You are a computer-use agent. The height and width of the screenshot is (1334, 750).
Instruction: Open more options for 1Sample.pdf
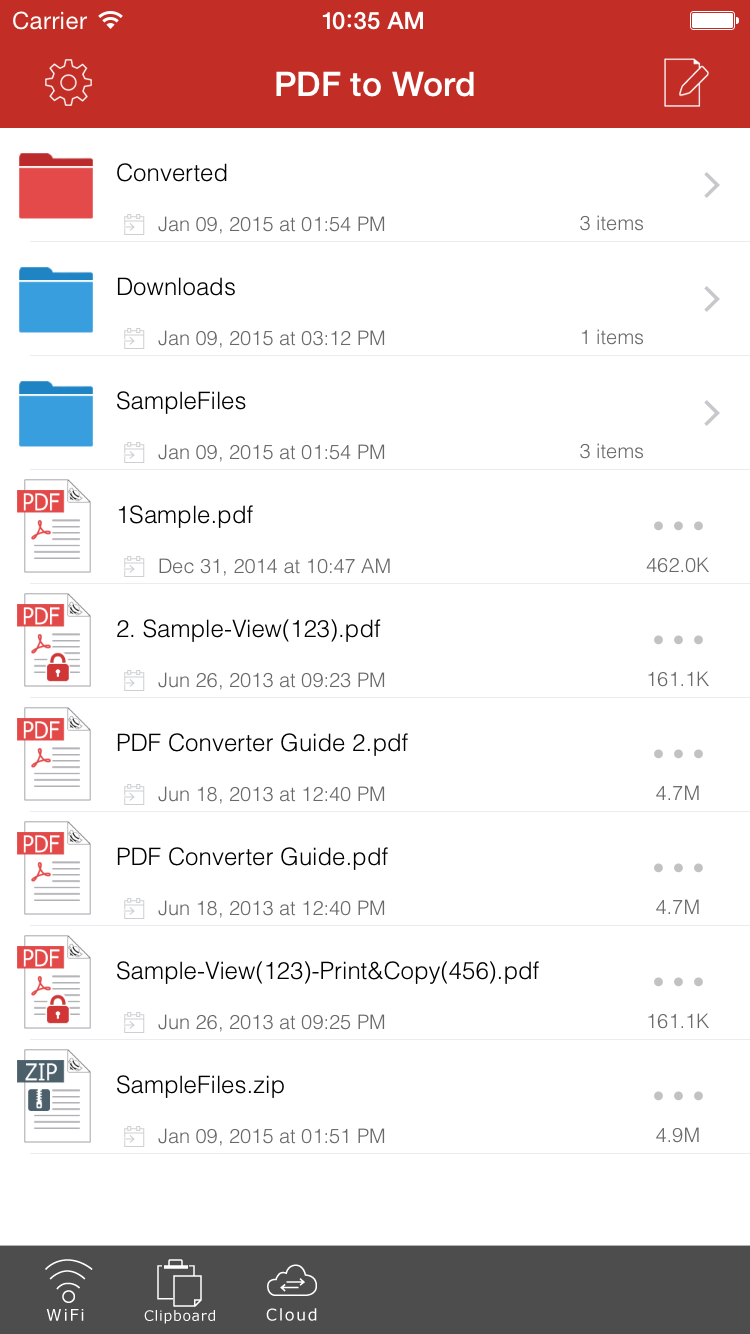click(678, 526)
